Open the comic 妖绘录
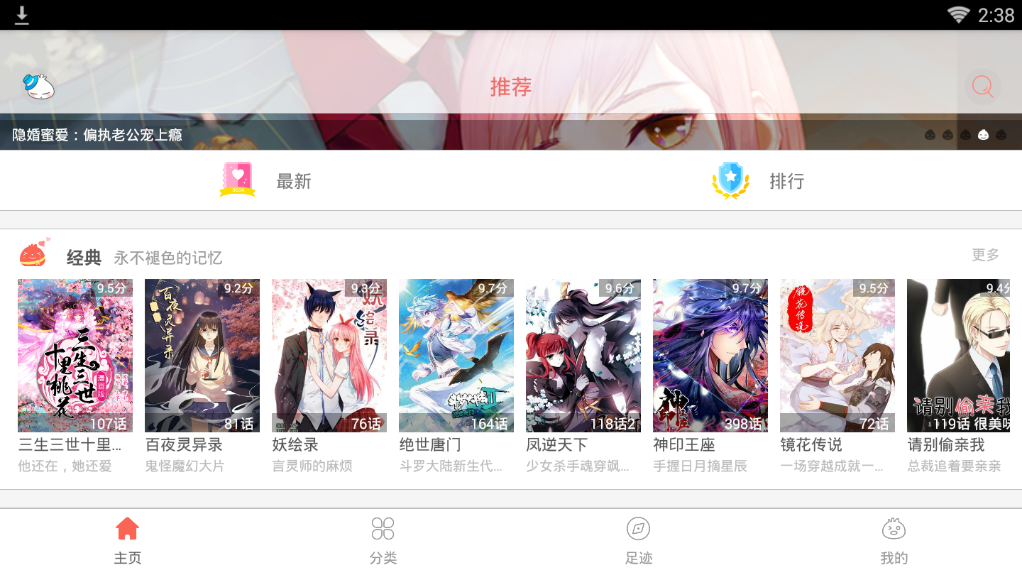 pos(329,356)
